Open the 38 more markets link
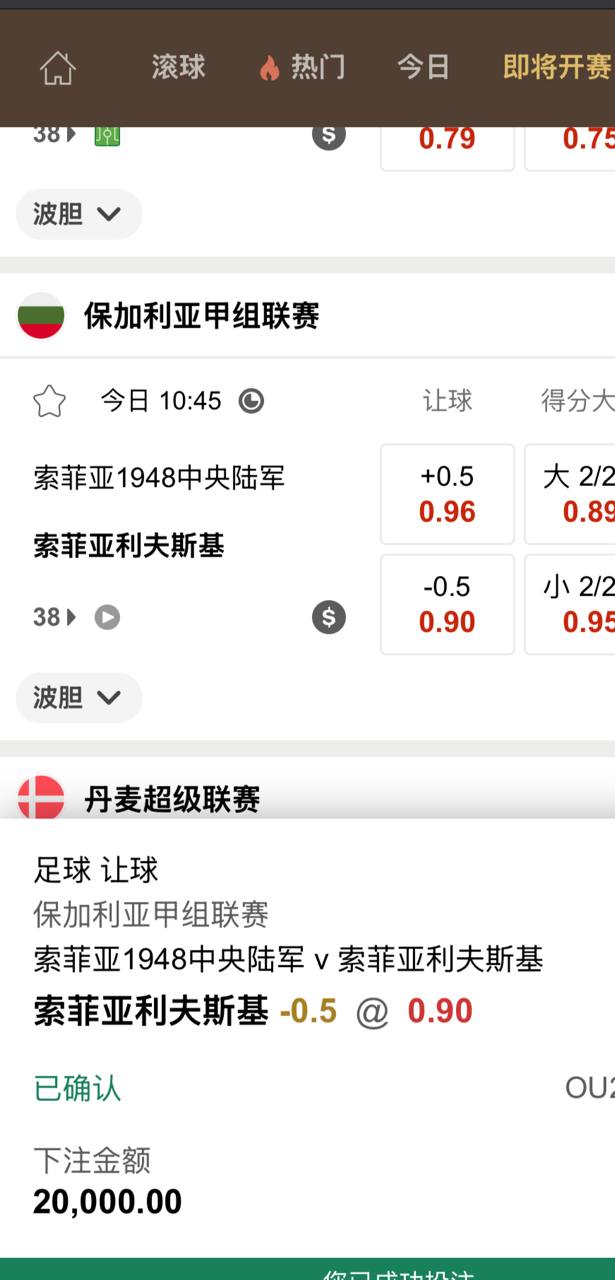 (x=54, y=618)
